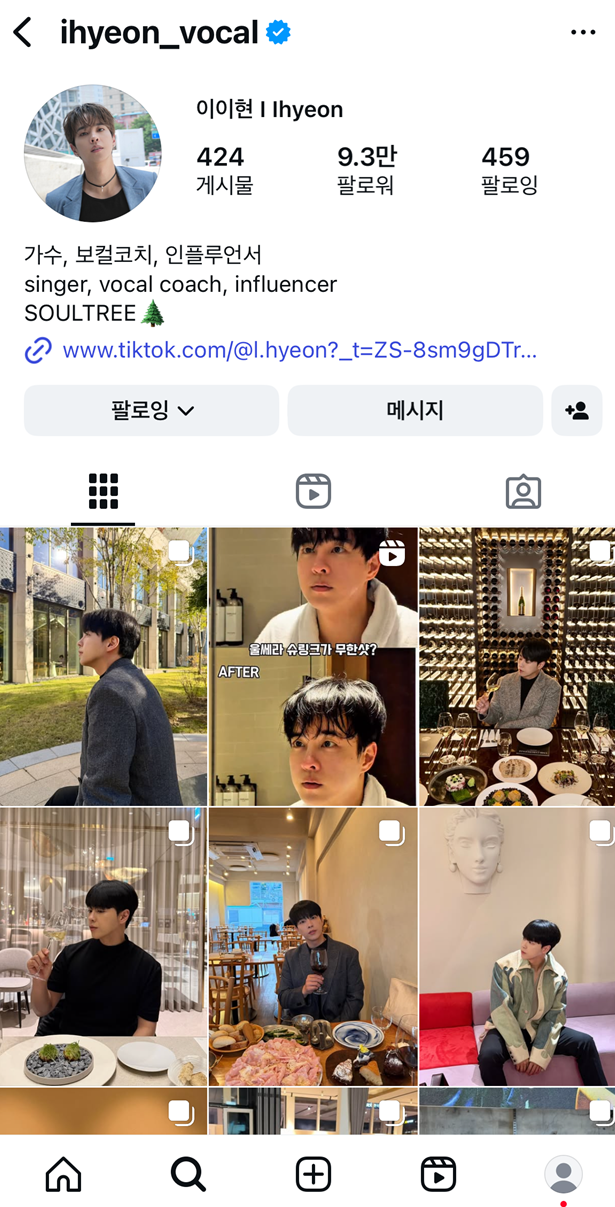This screenshot has height=1207, width=615.
Task: Send a message via 메시지 button
Action: point(415,410)
